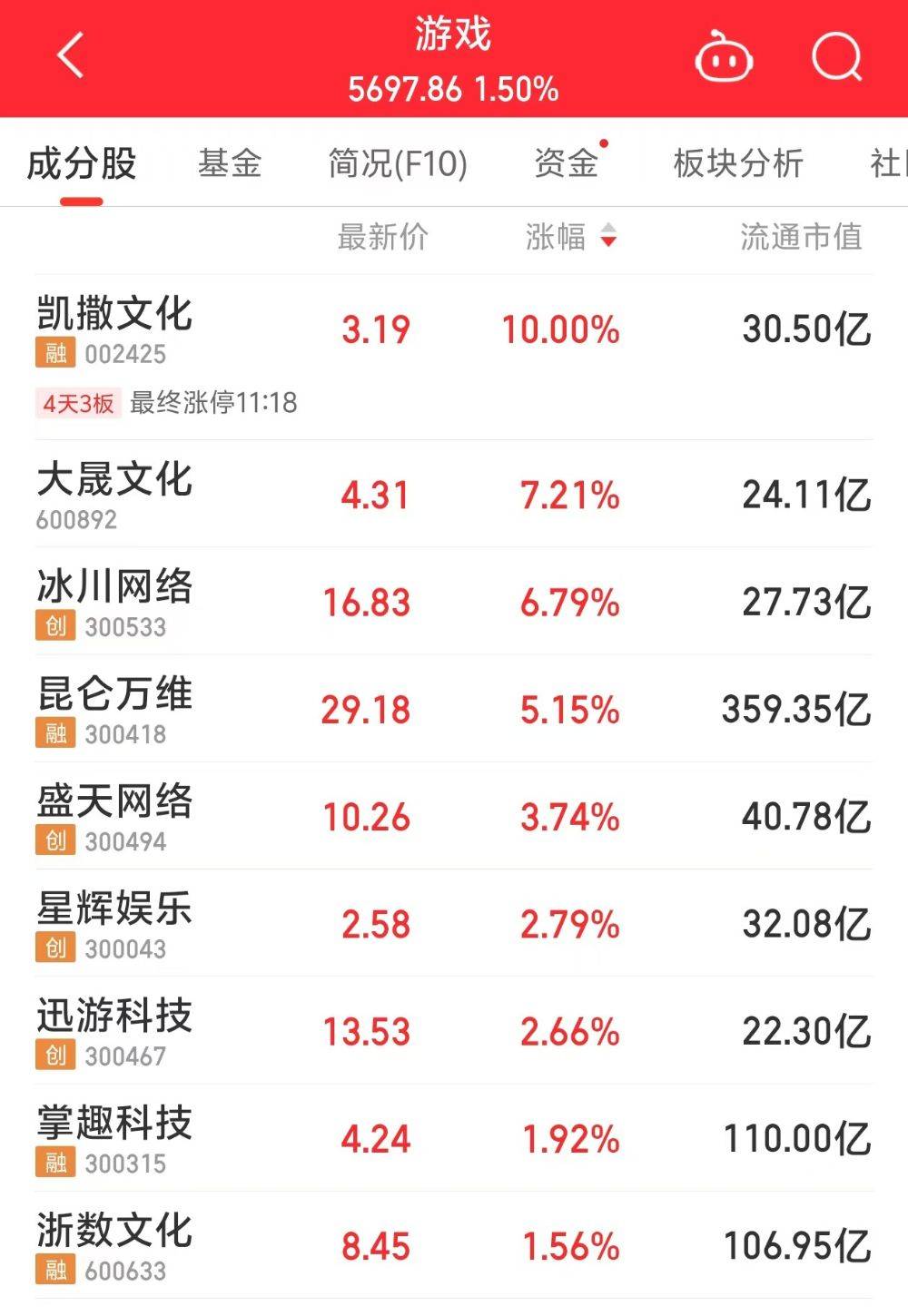The image size is (908, 1316).
Task: Switch to the 板块分析 tab
Action: coord(738,164)
